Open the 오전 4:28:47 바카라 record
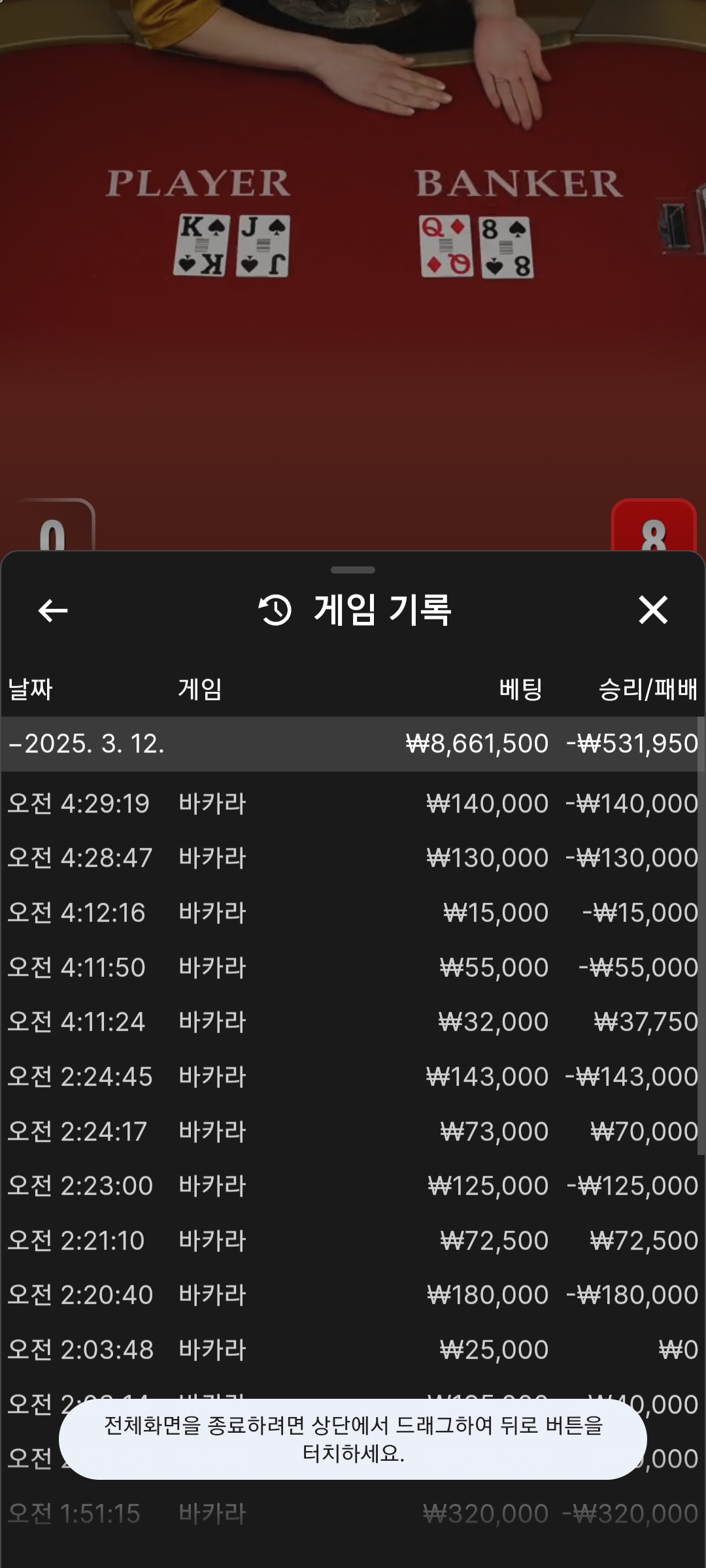706x1568 pixels. (x=353, y=858)
